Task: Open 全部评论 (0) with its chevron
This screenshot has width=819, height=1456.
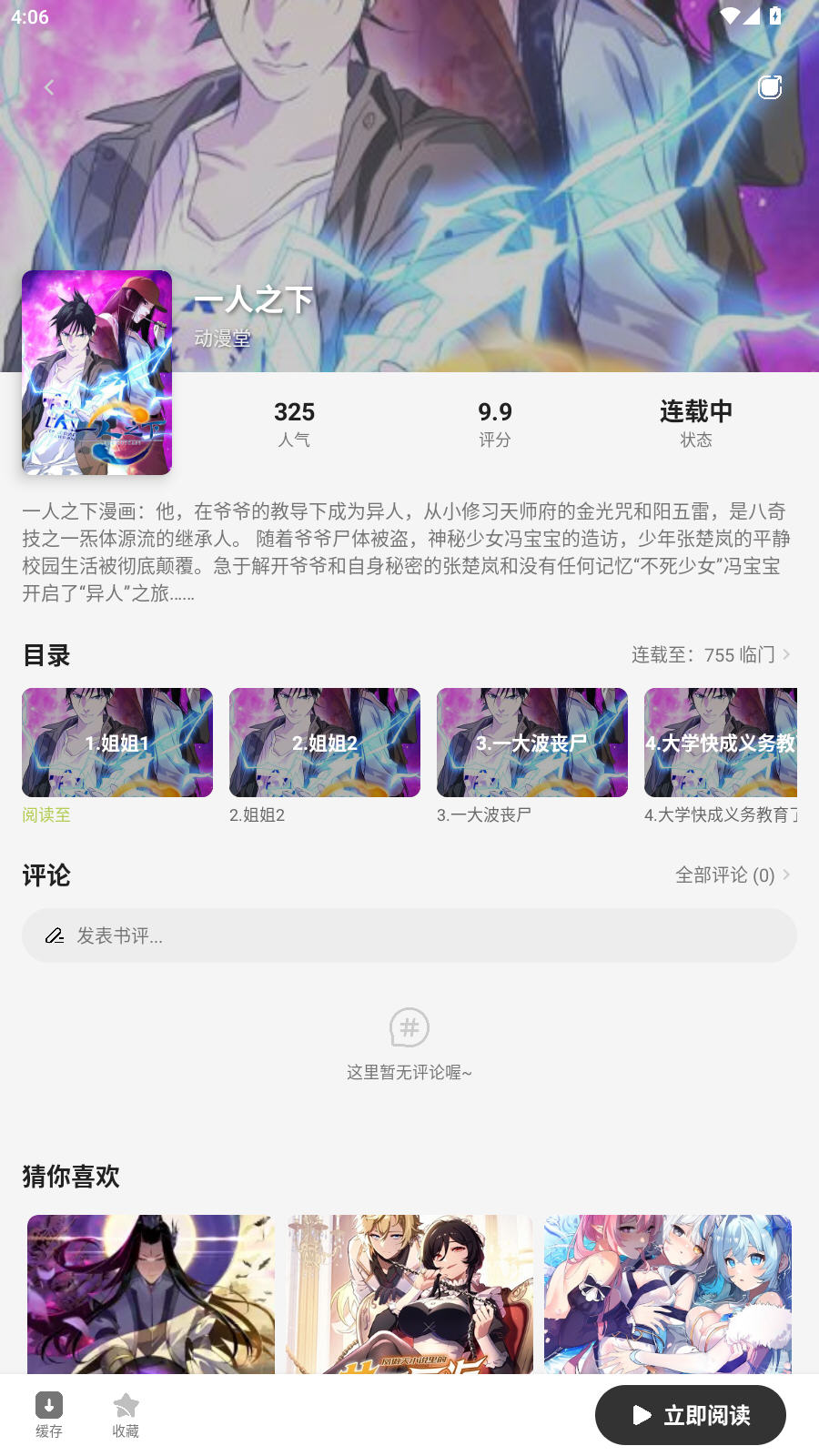Action: coord(733,875)
